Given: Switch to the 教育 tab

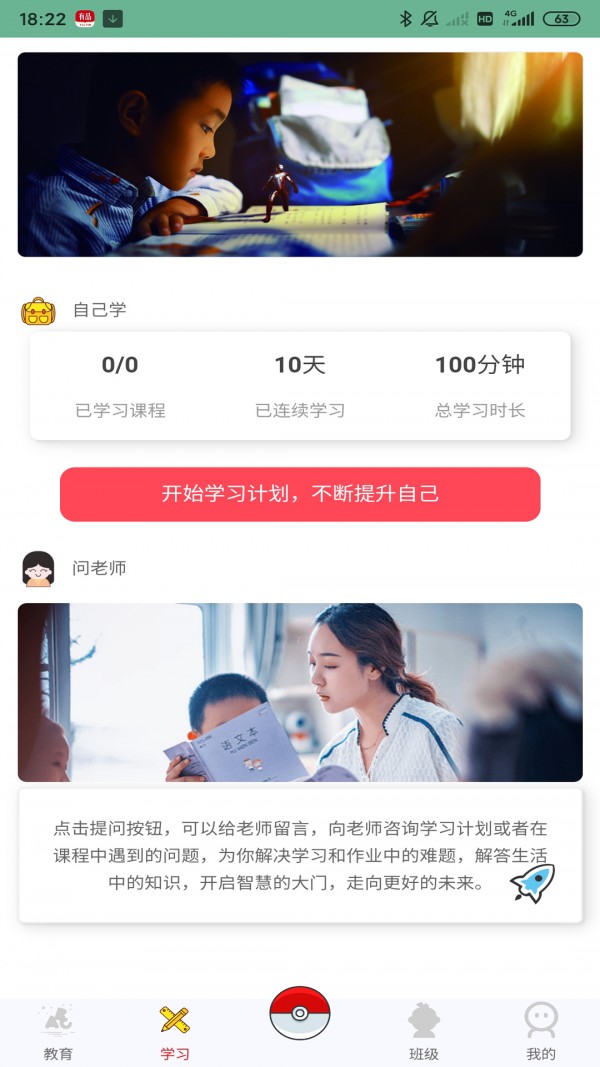Looking at the screenshot, I should (58, 1032).
